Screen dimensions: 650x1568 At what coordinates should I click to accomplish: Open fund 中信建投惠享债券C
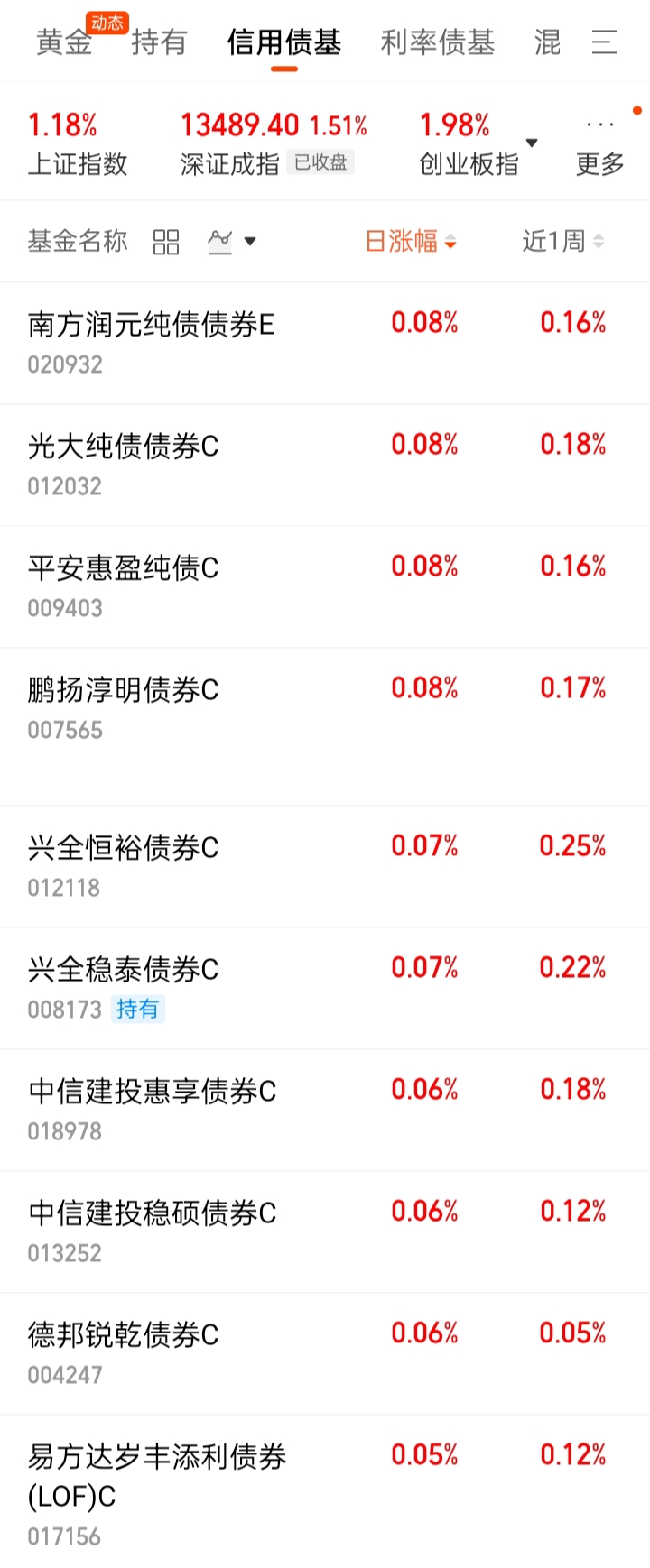tap(325, 1110)
